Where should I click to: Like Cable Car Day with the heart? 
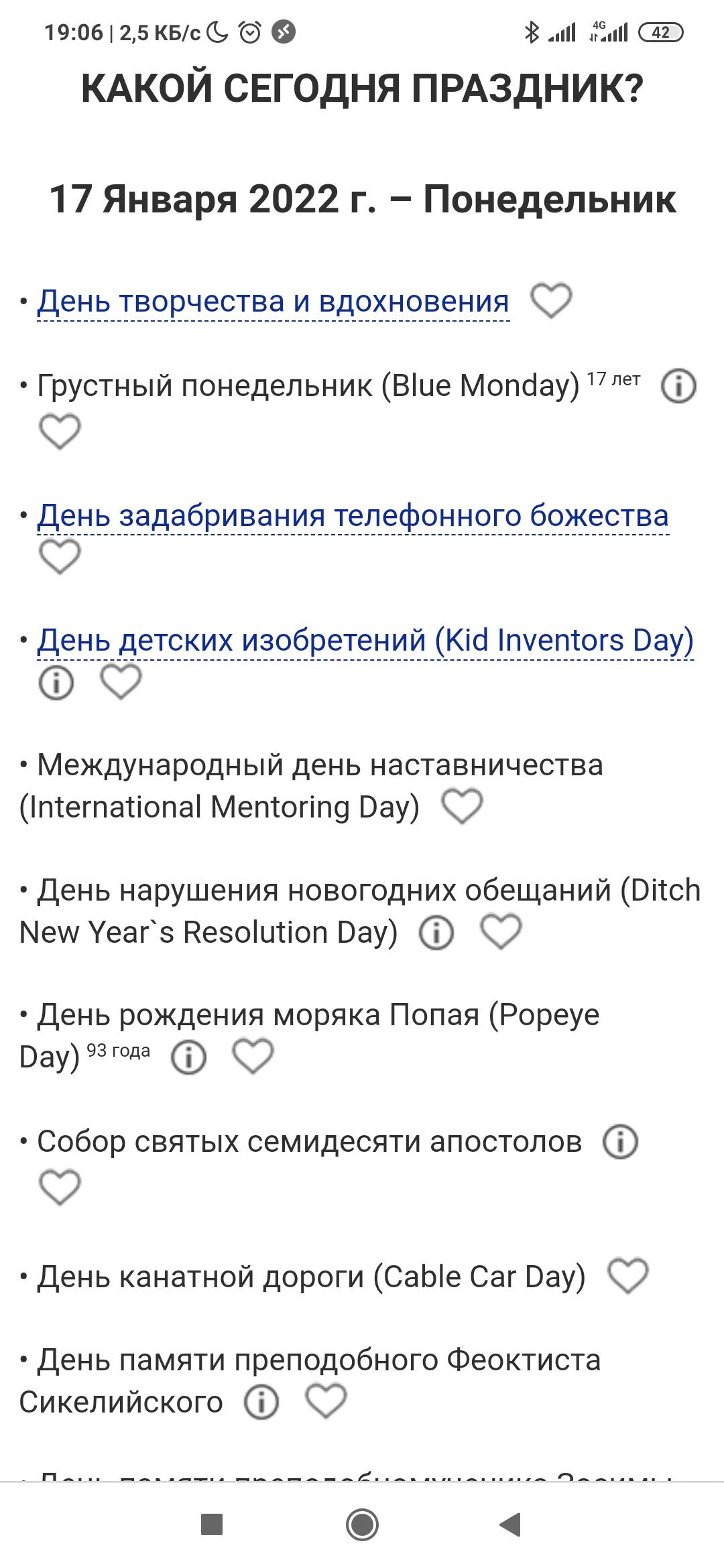(x=627, y=1276)
